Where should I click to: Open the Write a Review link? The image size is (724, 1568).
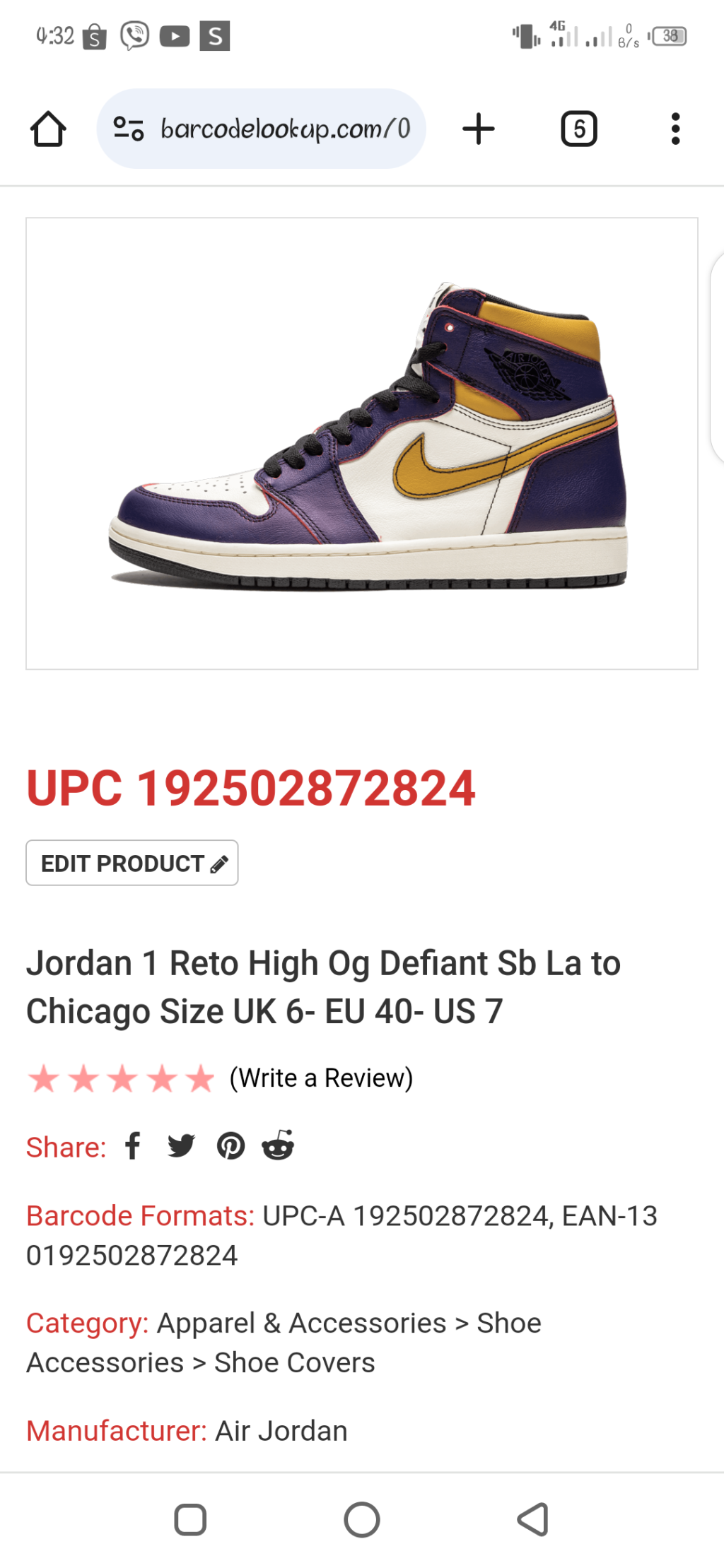pos(321,1078)
